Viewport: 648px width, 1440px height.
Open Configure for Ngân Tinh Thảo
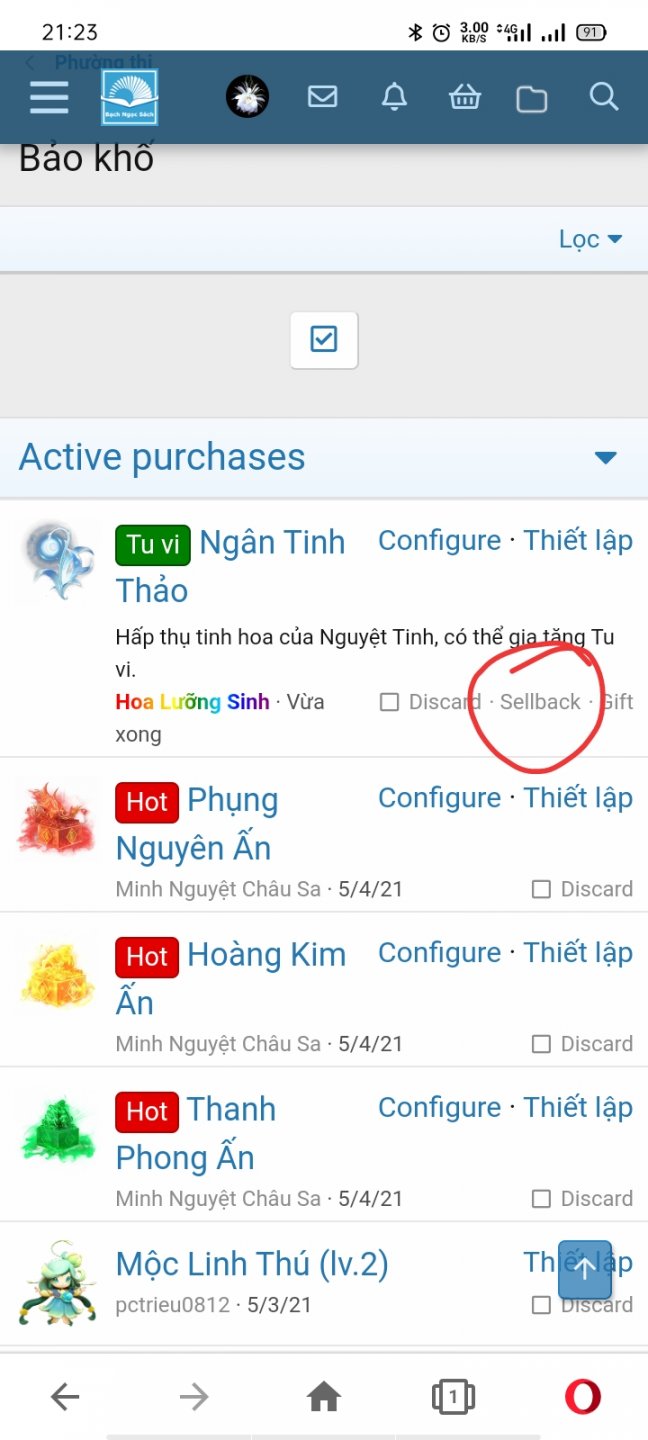pyautogui.click(x=439, y=541)
